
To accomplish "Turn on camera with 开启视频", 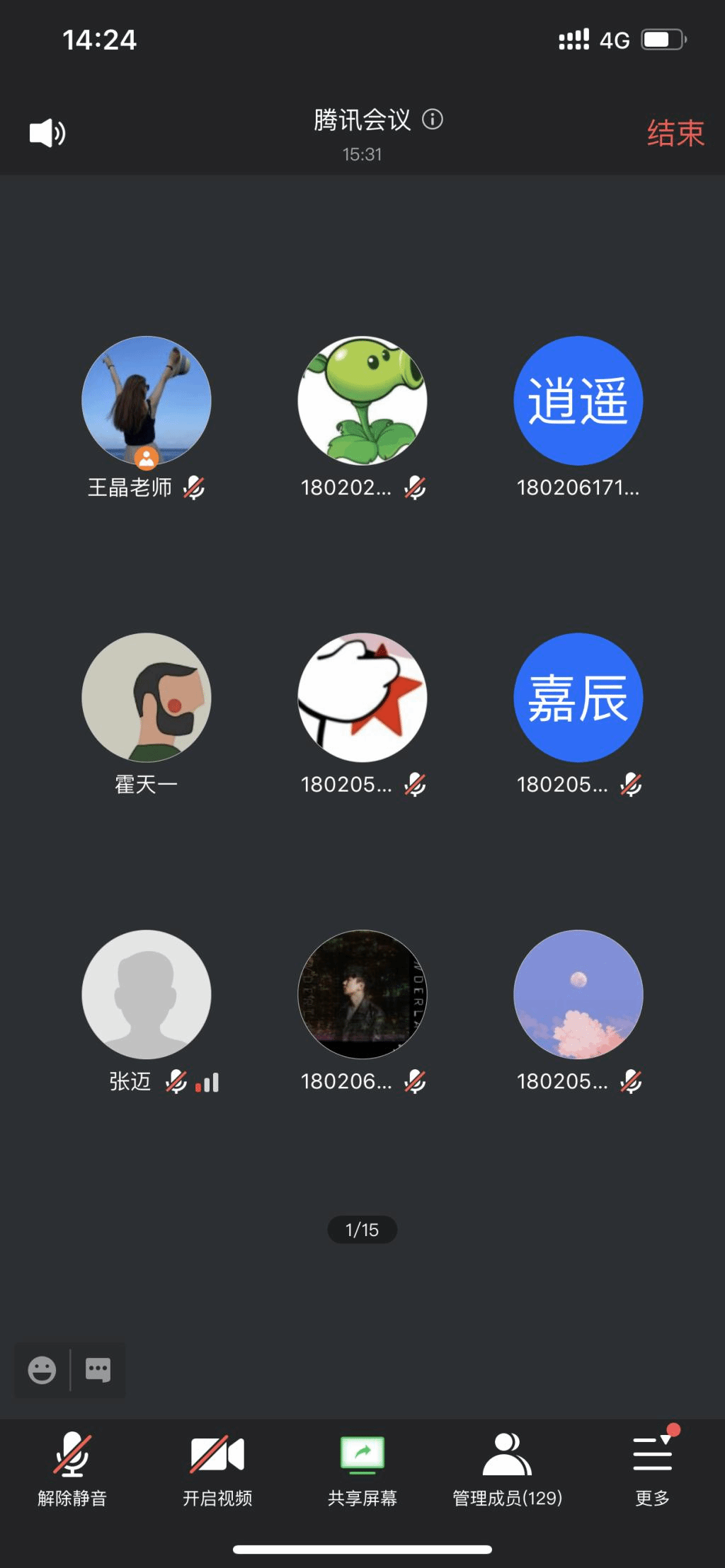I will [x=217, y=1469].
